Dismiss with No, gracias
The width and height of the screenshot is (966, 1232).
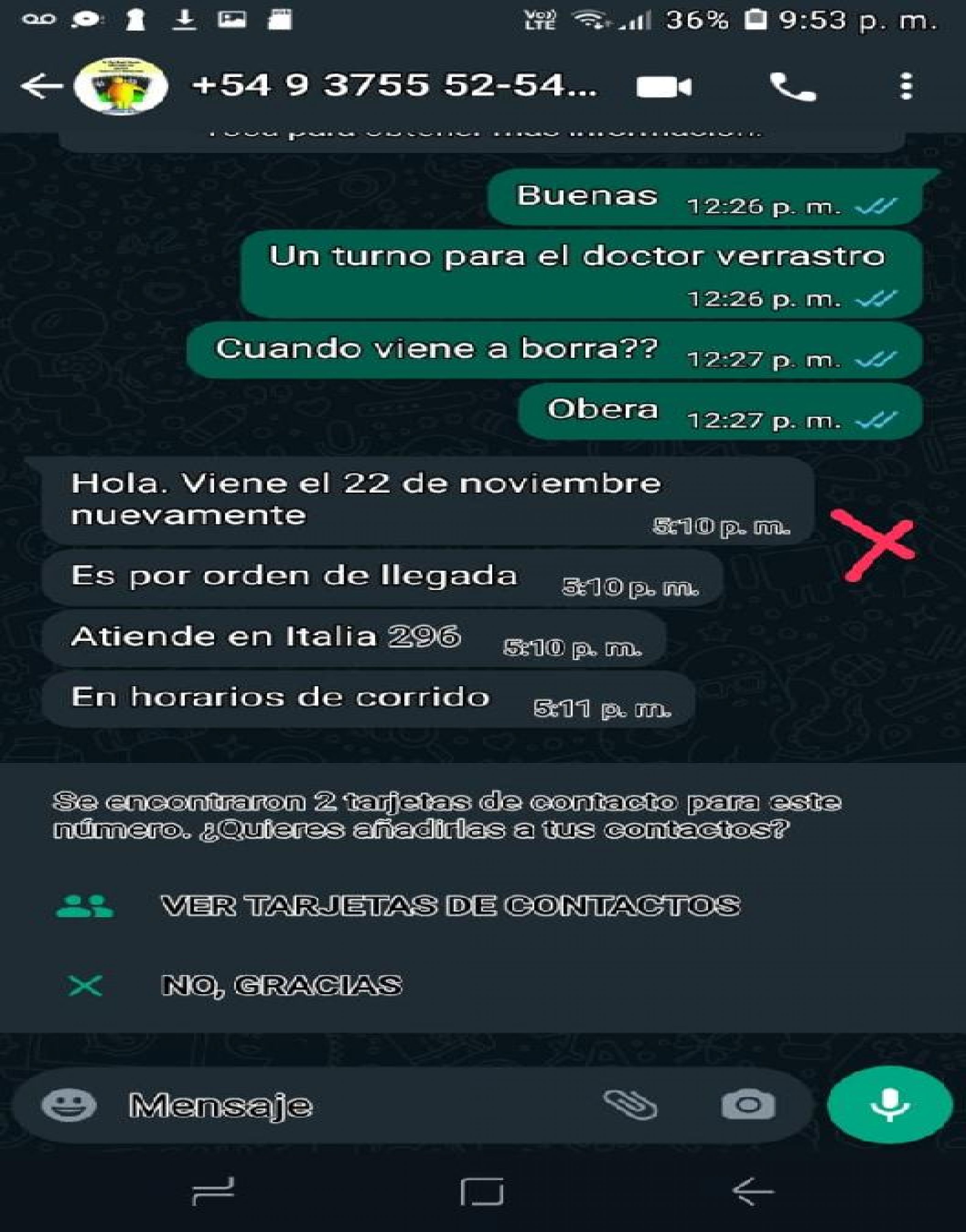pos(282,986)
